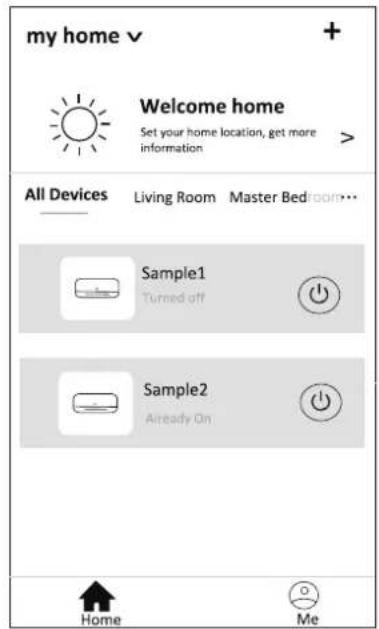379x629 pixels.
Task: Open the my home dropdown
Action: tap(84, 36)
